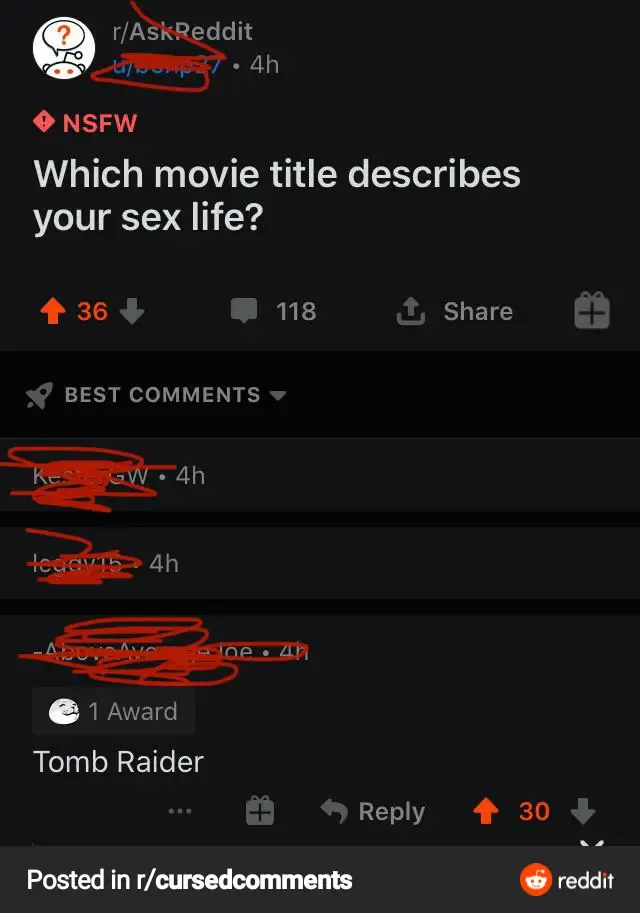640x913 pixels.
Task: View the 1 Award on the comment
Action: [x=114, y=711]
